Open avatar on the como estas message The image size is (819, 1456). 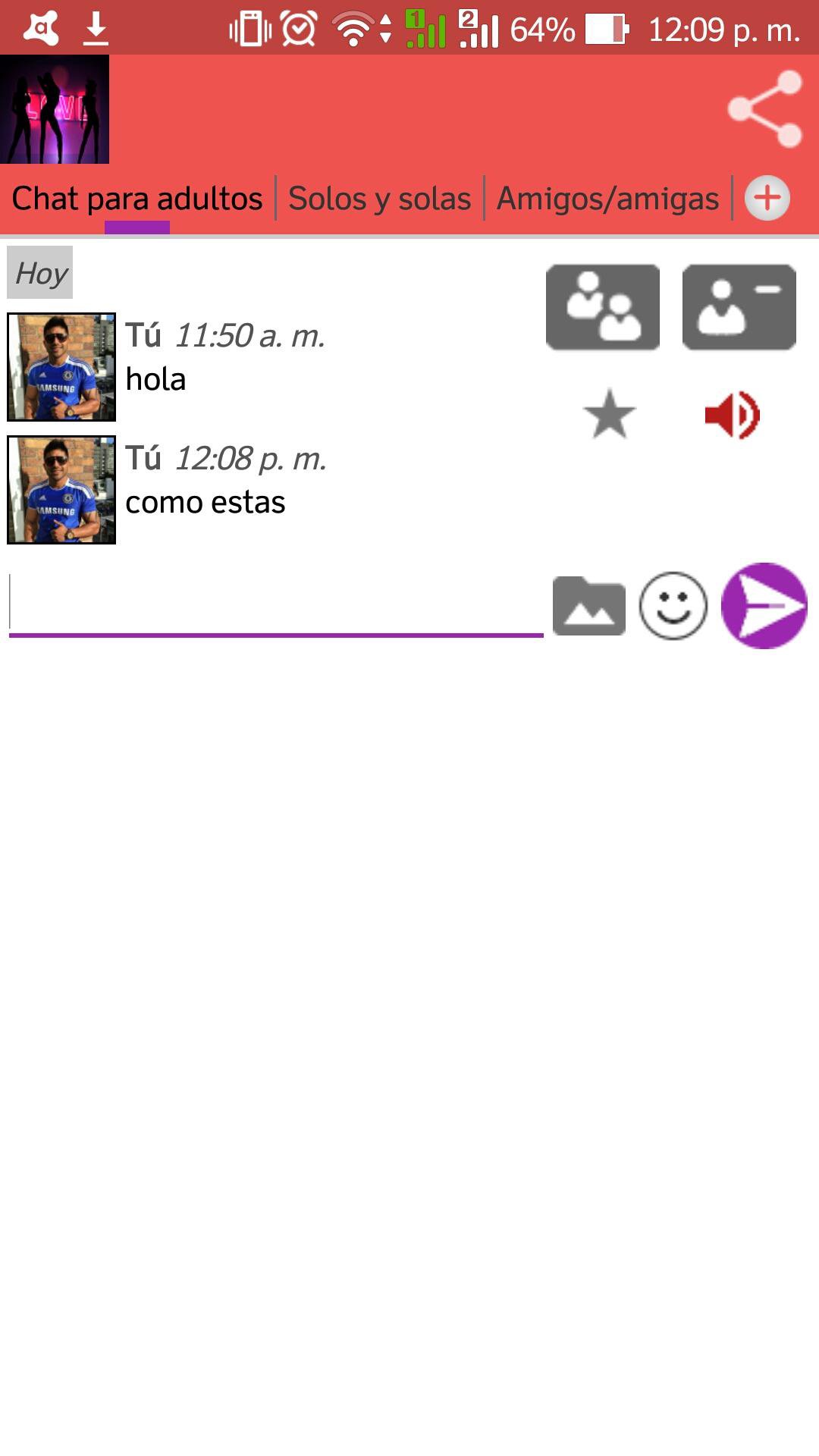[x=61, y=490]
